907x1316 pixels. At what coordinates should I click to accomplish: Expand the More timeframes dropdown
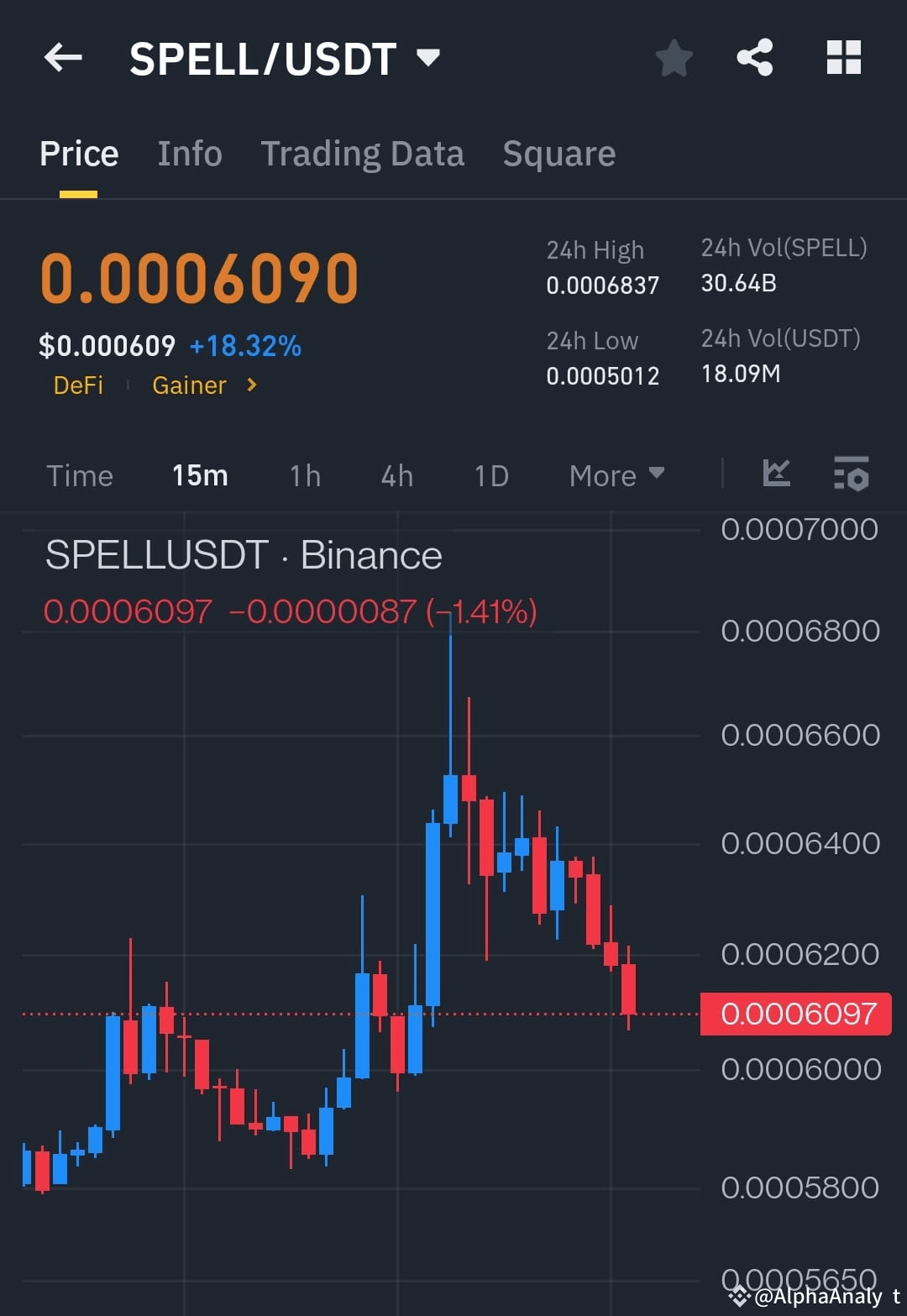(616, 475)
